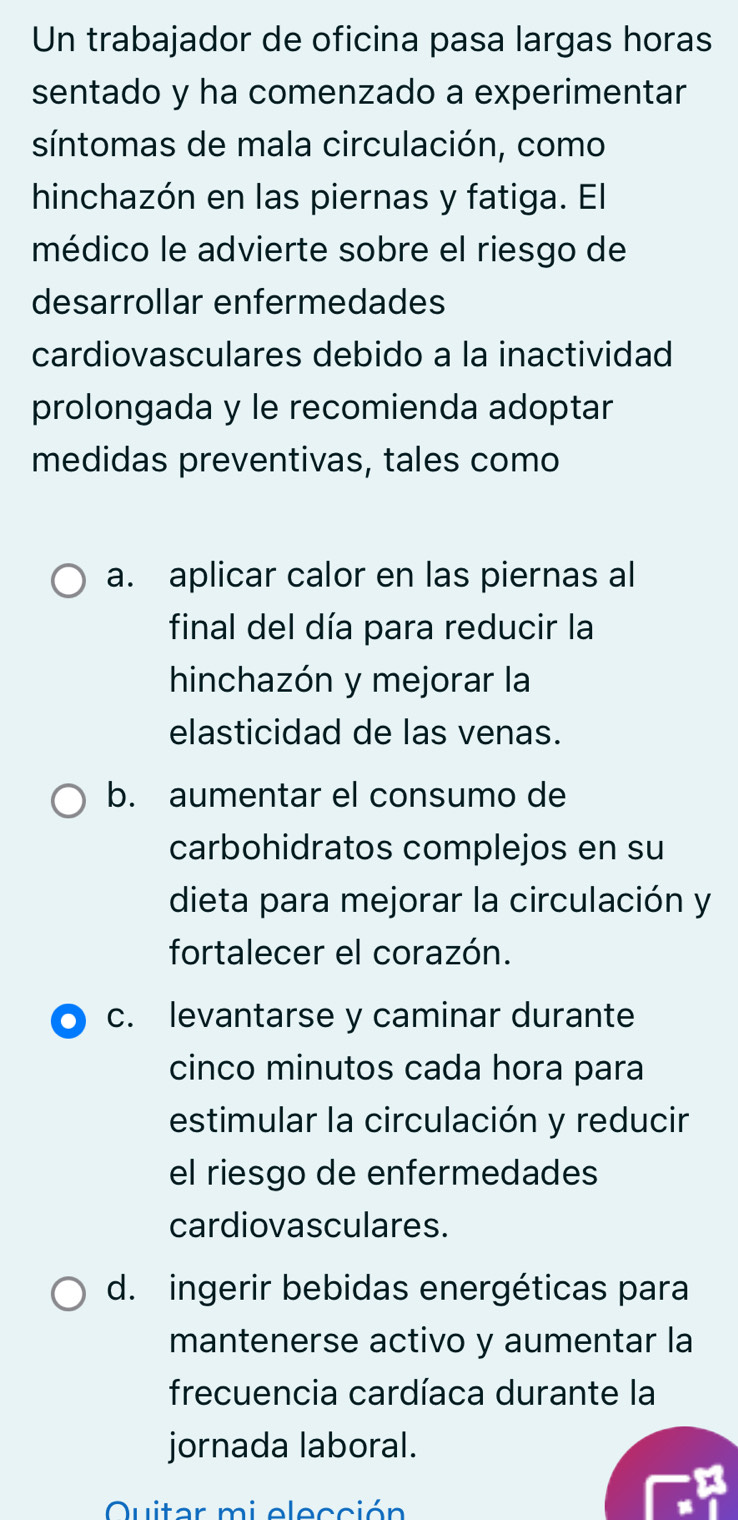
Task: Tap the 'Quitar mi elección' link
Action: 256,1510
